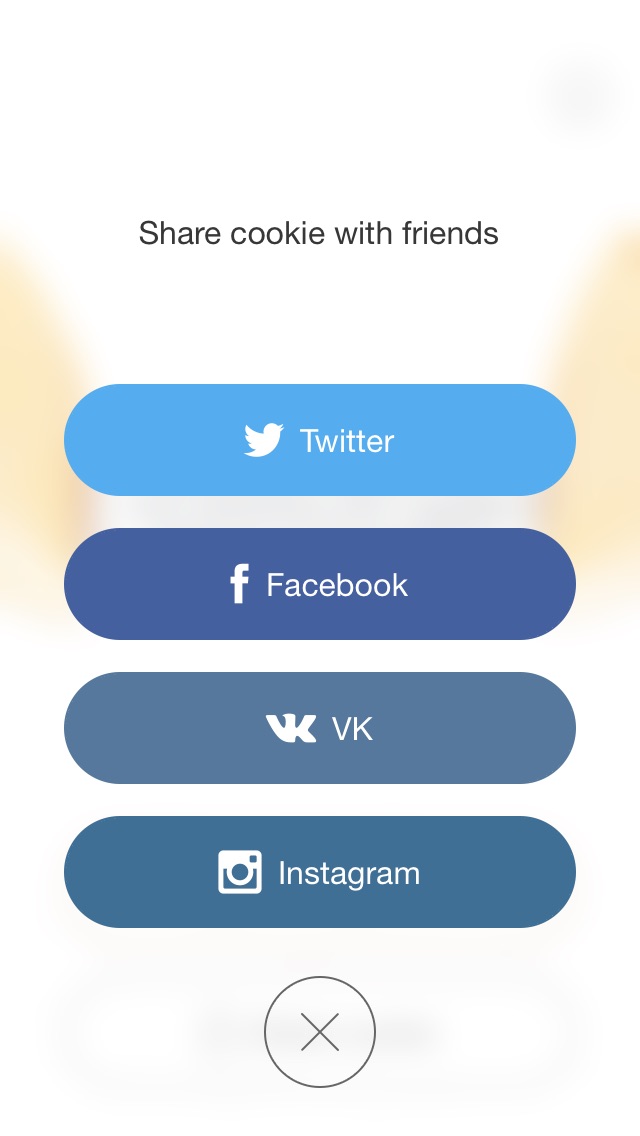The image size is (640, 1136).
Task: Share the cookie on Twitter
Action: coord(320,440)
